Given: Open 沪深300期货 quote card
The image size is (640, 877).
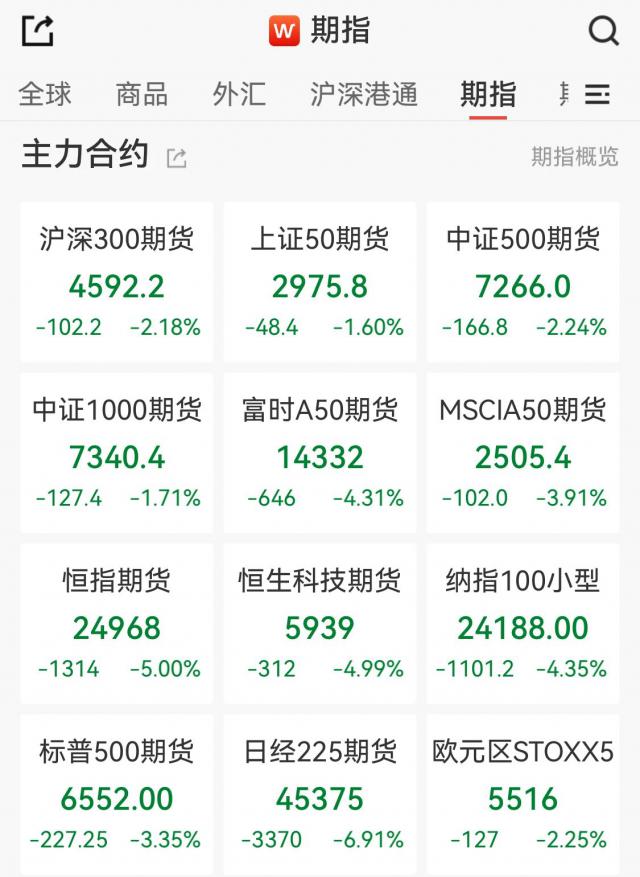Looking at the screenshot, I should coord(117,282).
